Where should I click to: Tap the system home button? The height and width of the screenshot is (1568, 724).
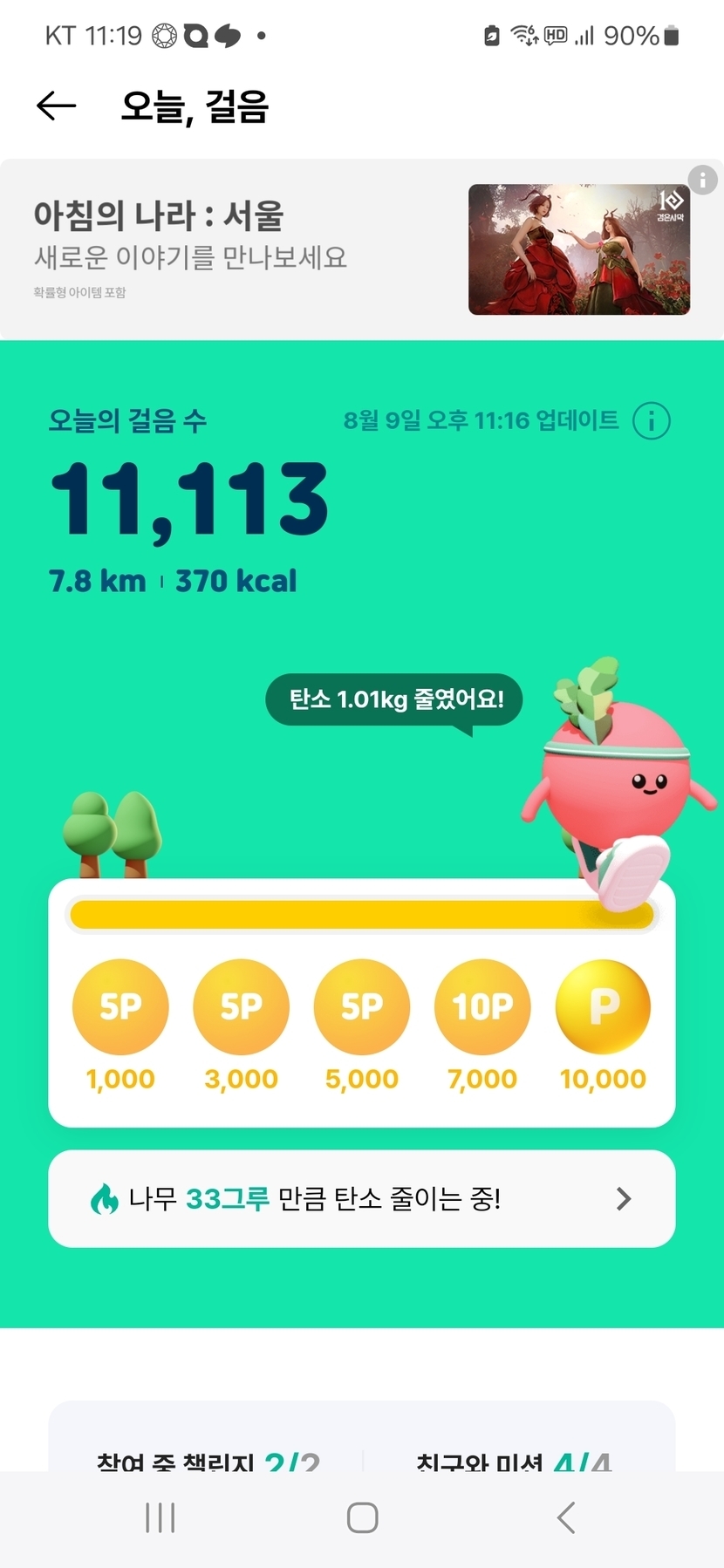(x=362, y=1517)
